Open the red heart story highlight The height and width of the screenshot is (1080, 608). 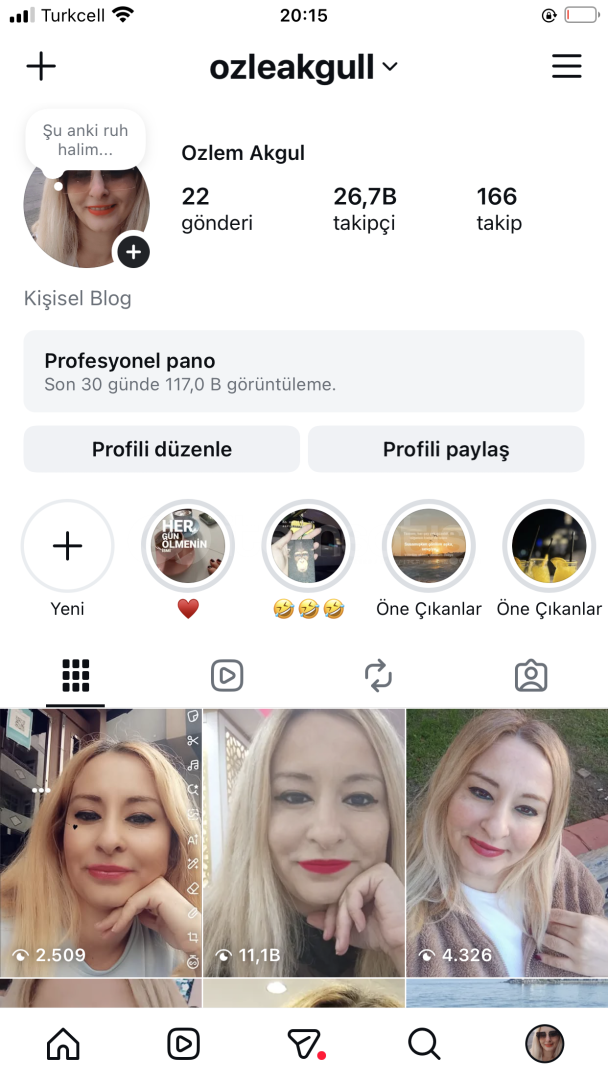point(188,547)
